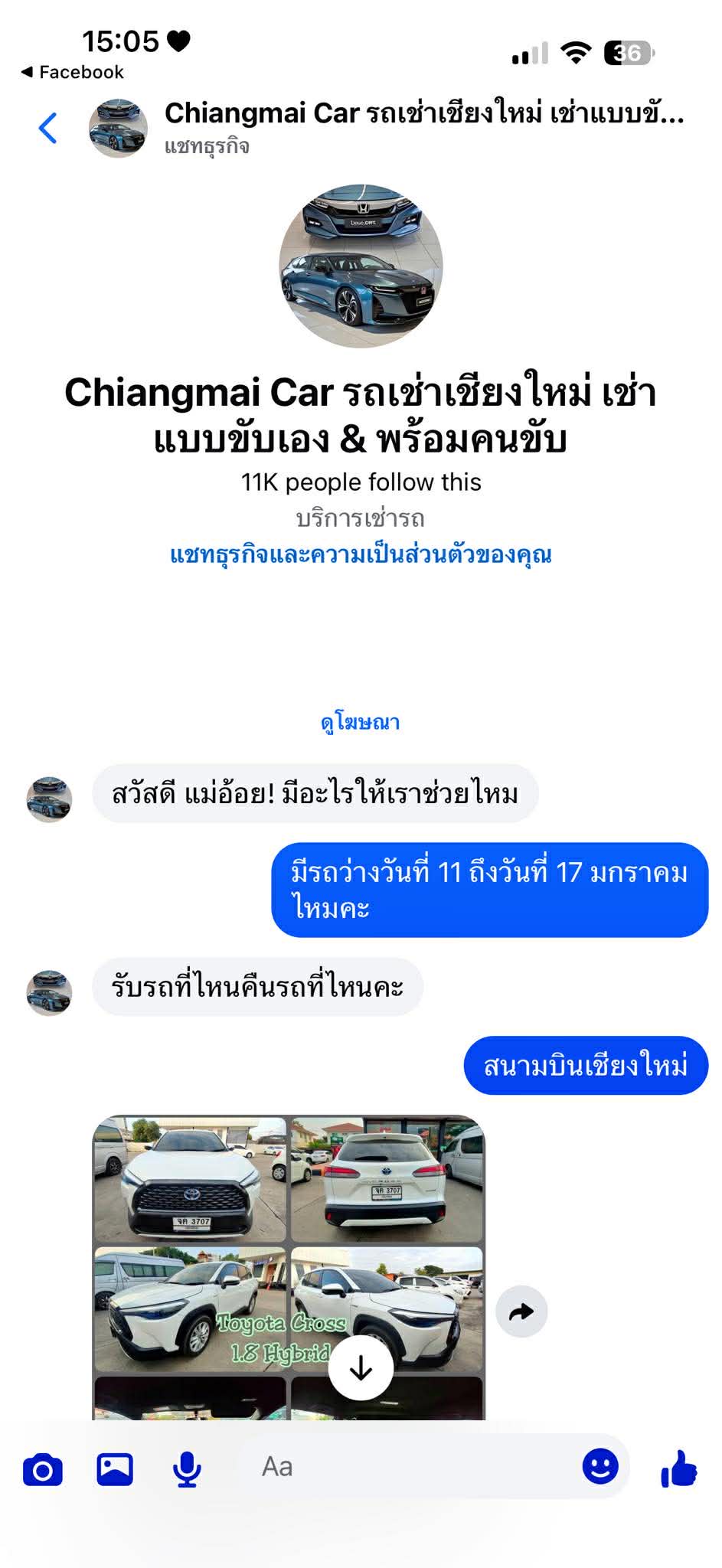Open Chiangmai Car page from chat header
The width and height of the screenshot is (722, 1568).
423,114
